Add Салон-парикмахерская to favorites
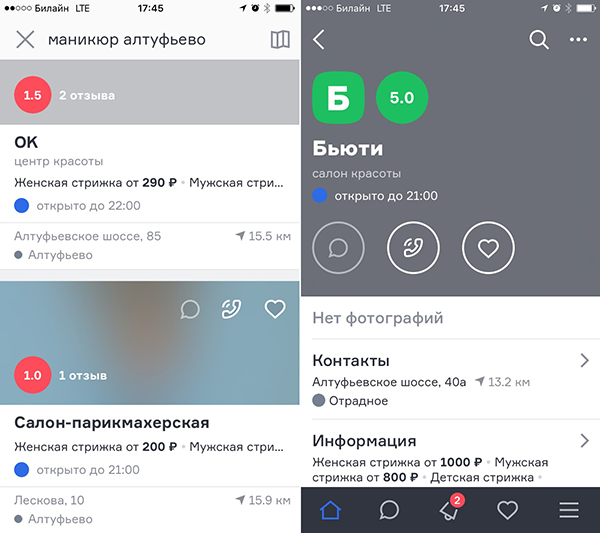600x533 pixels. pos(275,310)
